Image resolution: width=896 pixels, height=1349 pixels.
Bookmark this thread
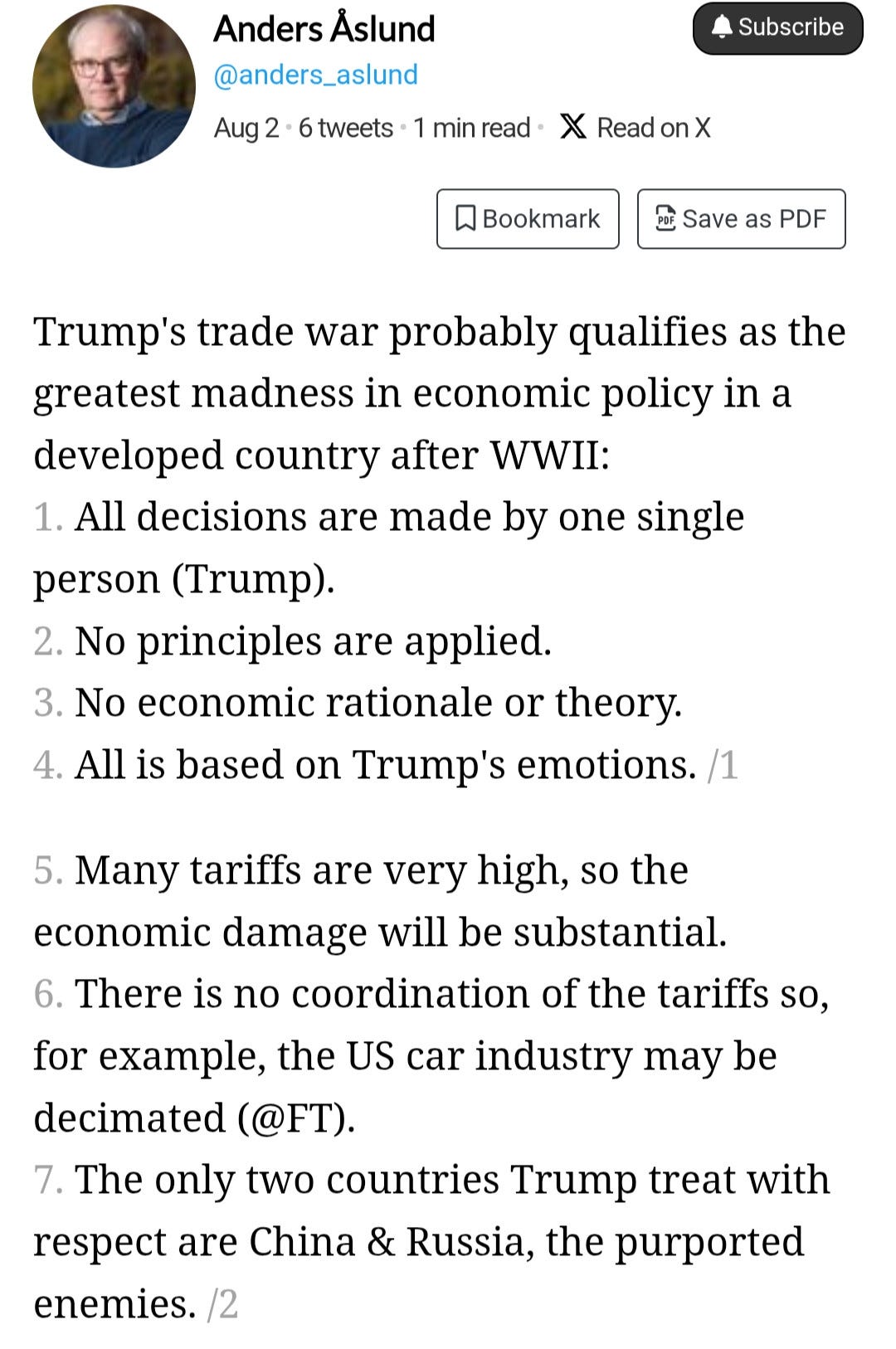point(528,219)
